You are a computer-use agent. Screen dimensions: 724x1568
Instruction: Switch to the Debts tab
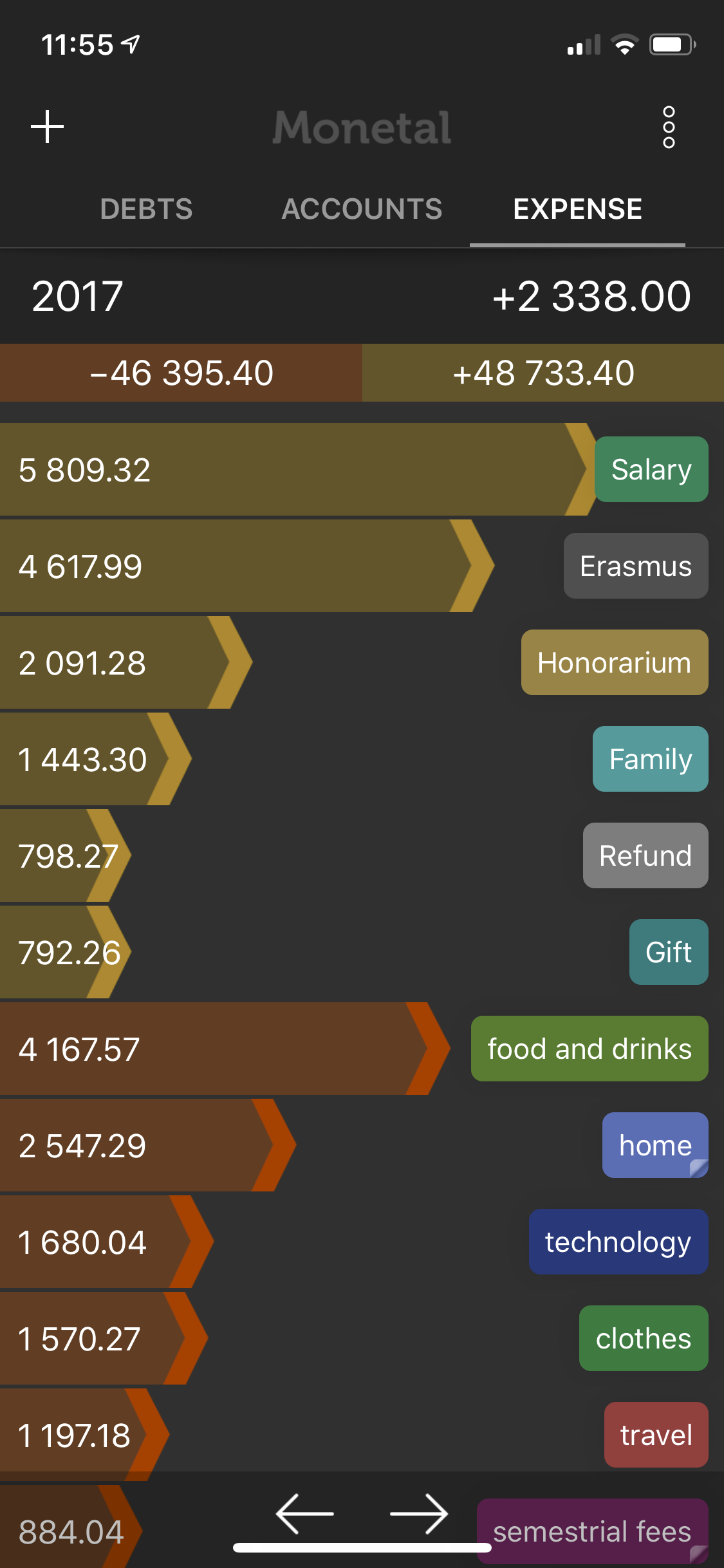(x=146, y=209)
